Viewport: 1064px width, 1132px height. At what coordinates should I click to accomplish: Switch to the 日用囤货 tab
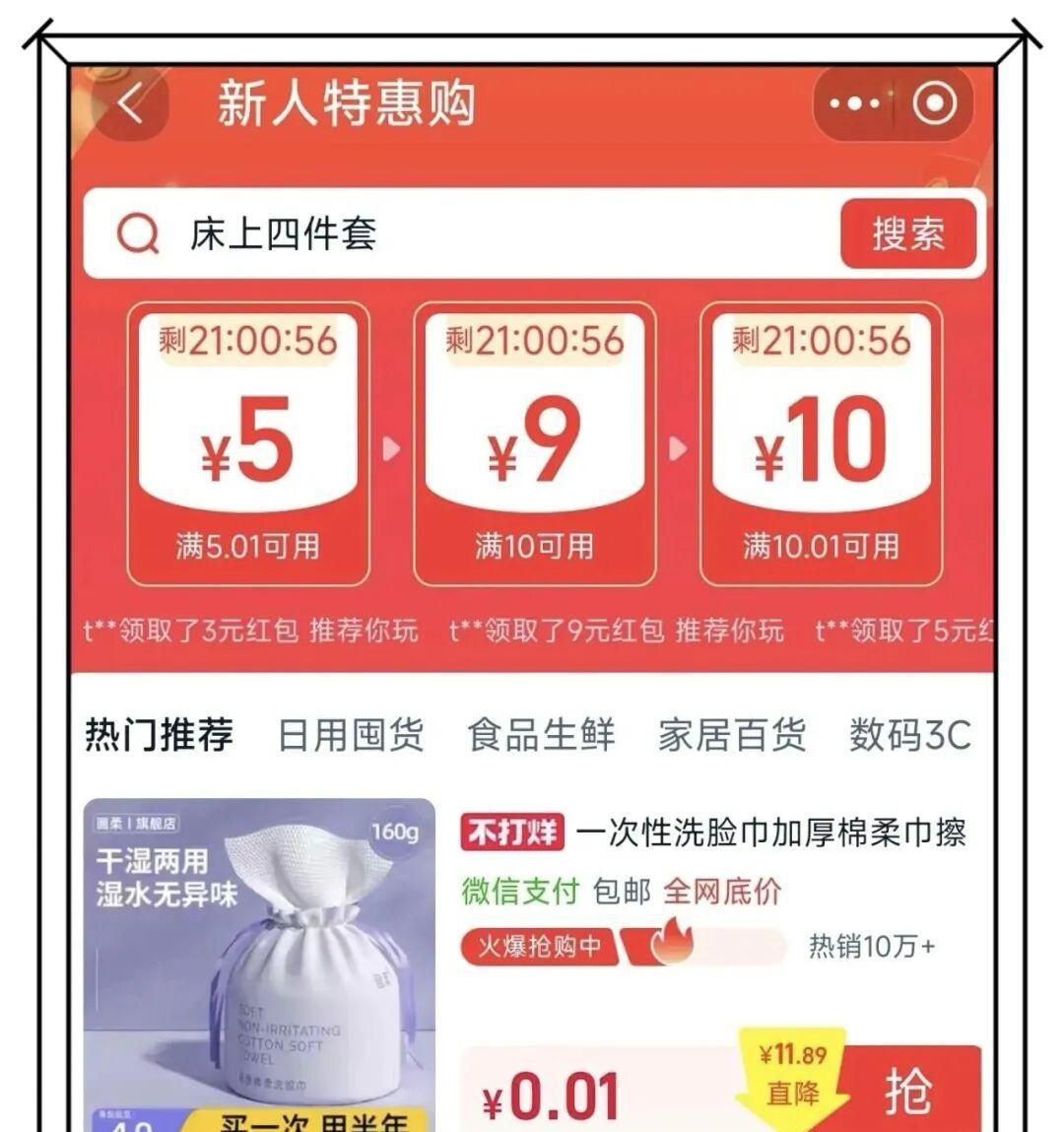click(x=351, y=735)
